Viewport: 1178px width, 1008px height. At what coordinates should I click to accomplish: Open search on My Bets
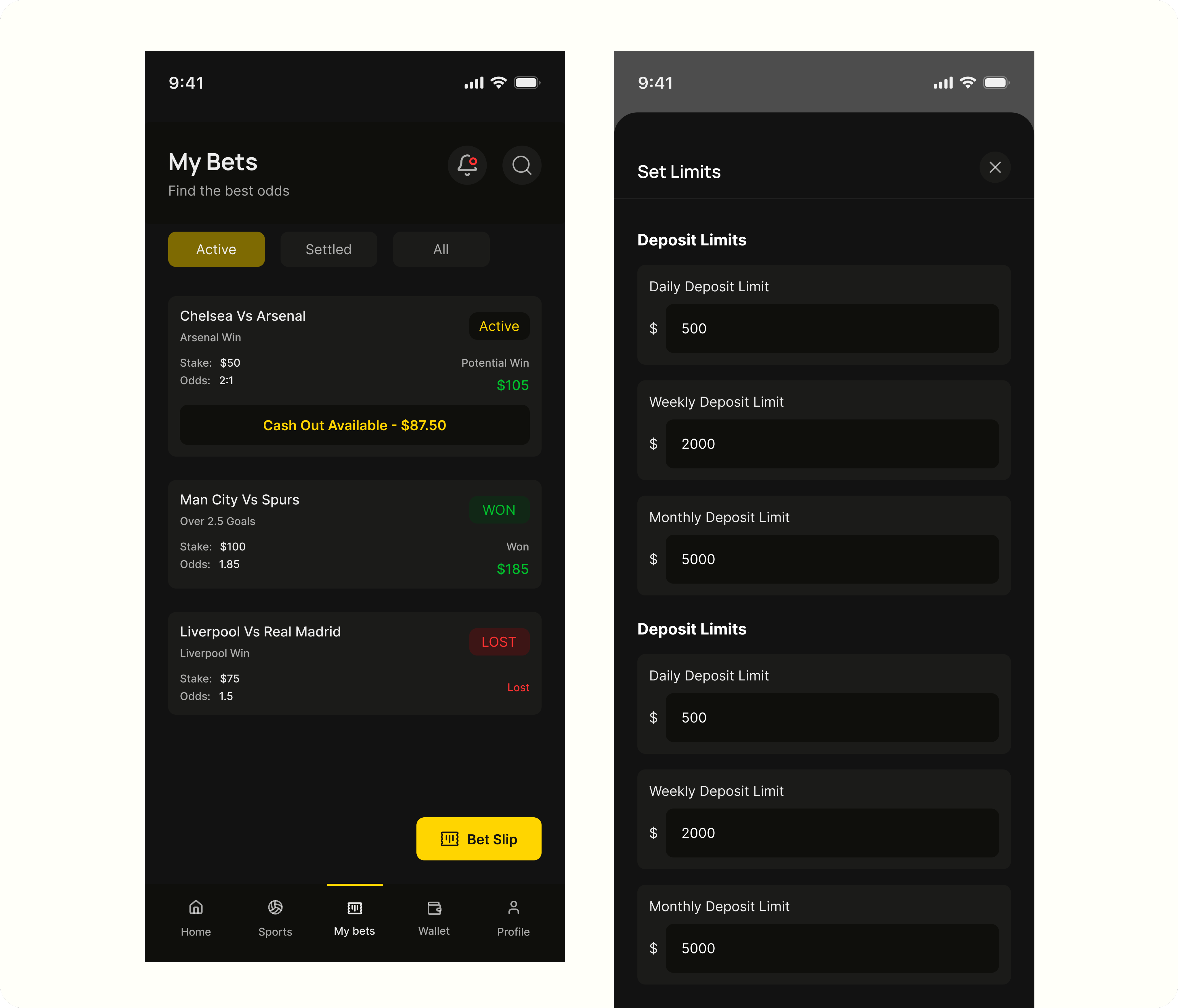(x=521, y=165)
